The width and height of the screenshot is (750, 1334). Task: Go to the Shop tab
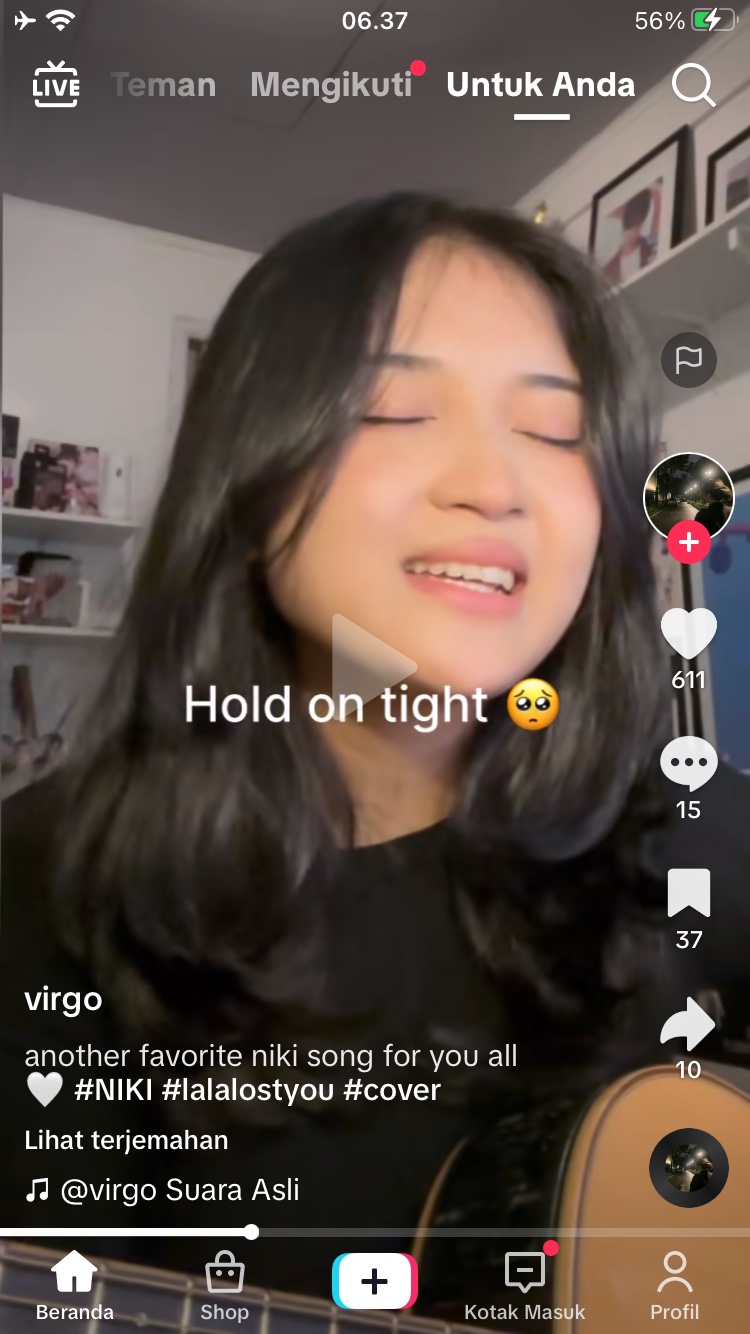coord(224,1287)
